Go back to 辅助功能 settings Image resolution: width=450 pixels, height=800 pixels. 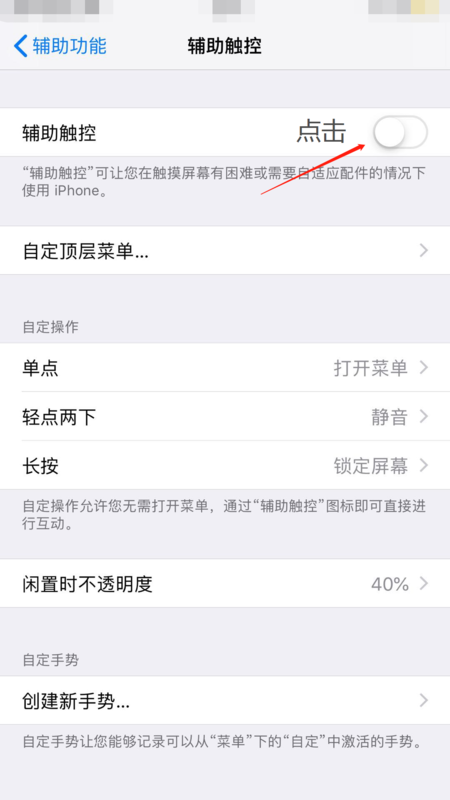coord(60,46)
